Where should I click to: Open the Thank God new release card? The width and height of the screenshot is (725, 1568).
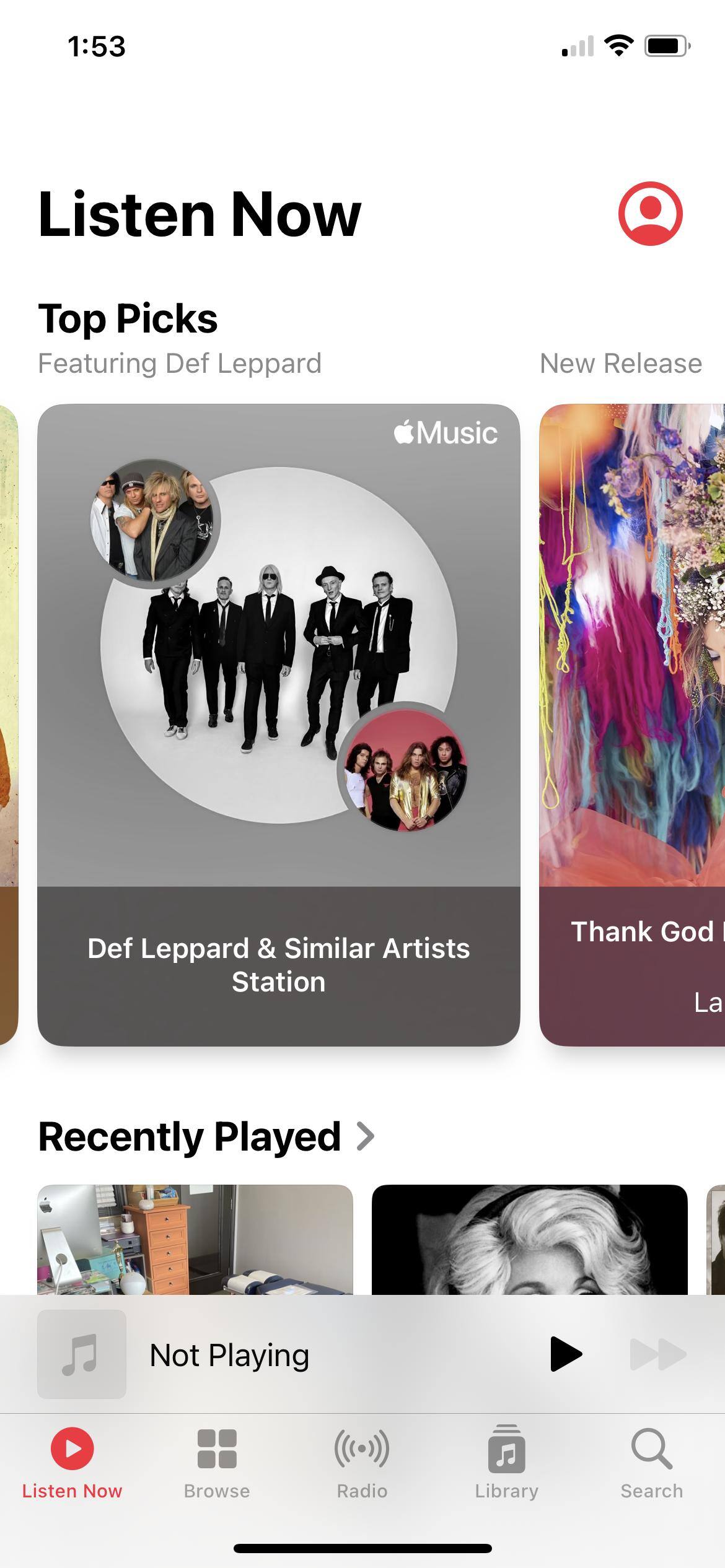click(x=632, y=725)
